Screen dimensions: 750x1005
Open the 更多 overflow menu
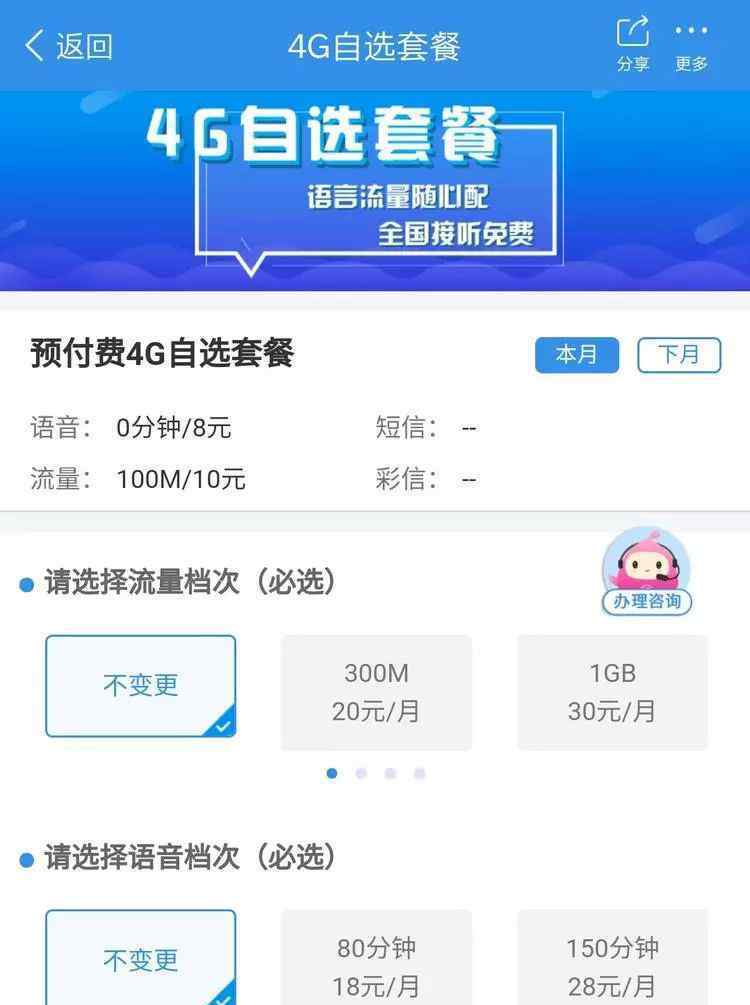pyautogui.click(x=691, y=44)
